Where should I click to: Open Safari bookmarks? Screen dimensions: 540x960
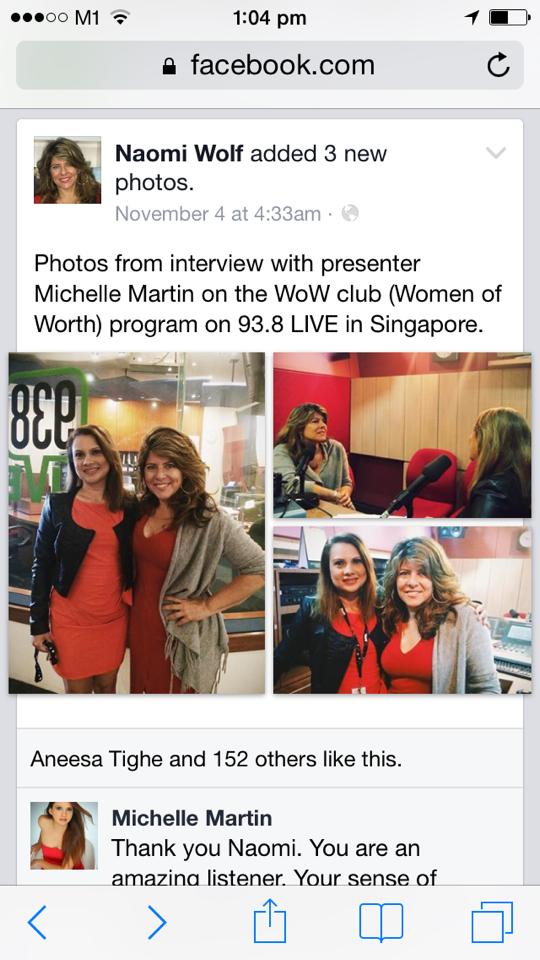click(381, 922)
